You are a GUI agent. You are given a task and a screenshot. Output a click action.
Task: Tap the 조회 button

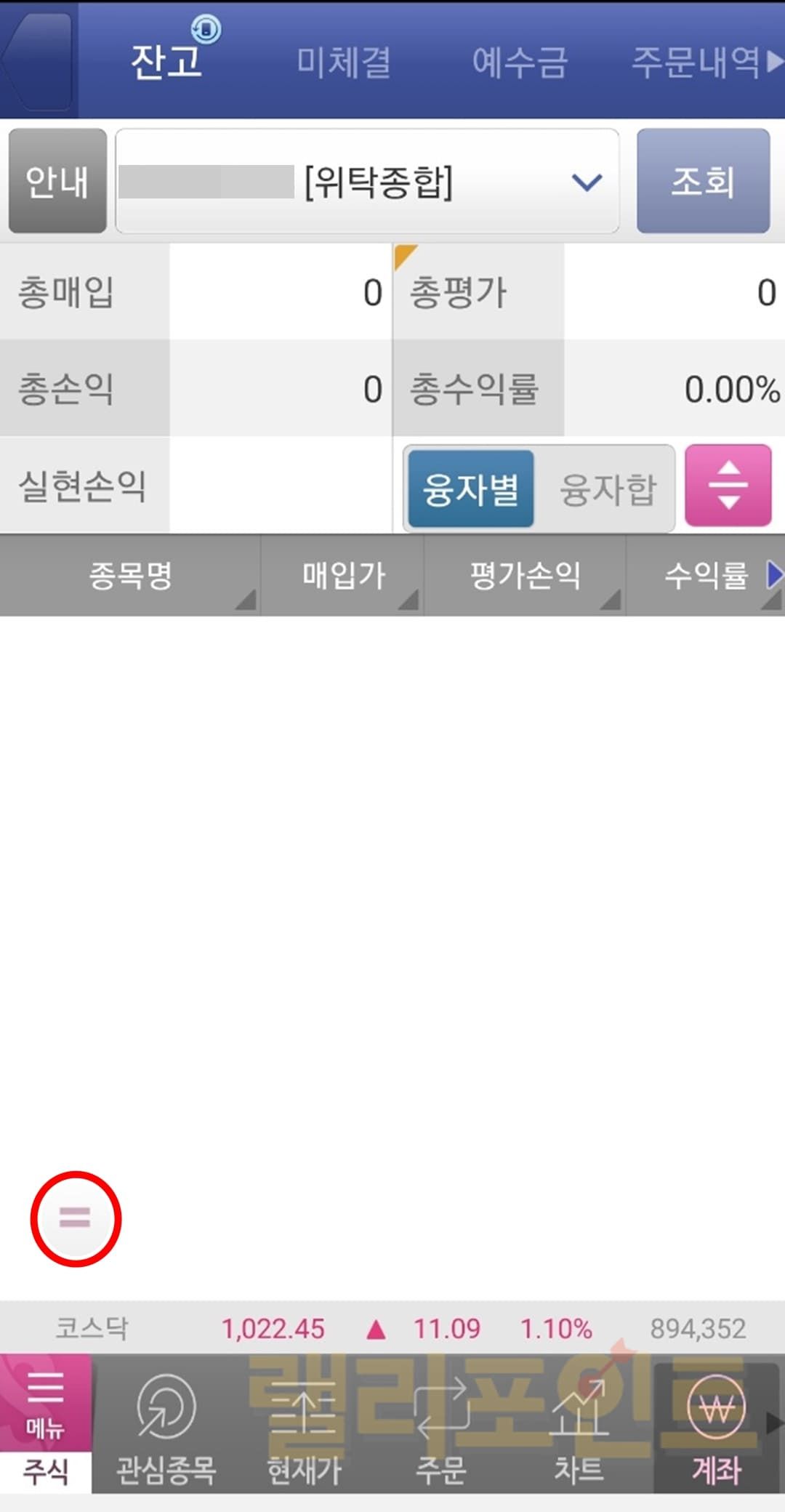tap(702, 181)
